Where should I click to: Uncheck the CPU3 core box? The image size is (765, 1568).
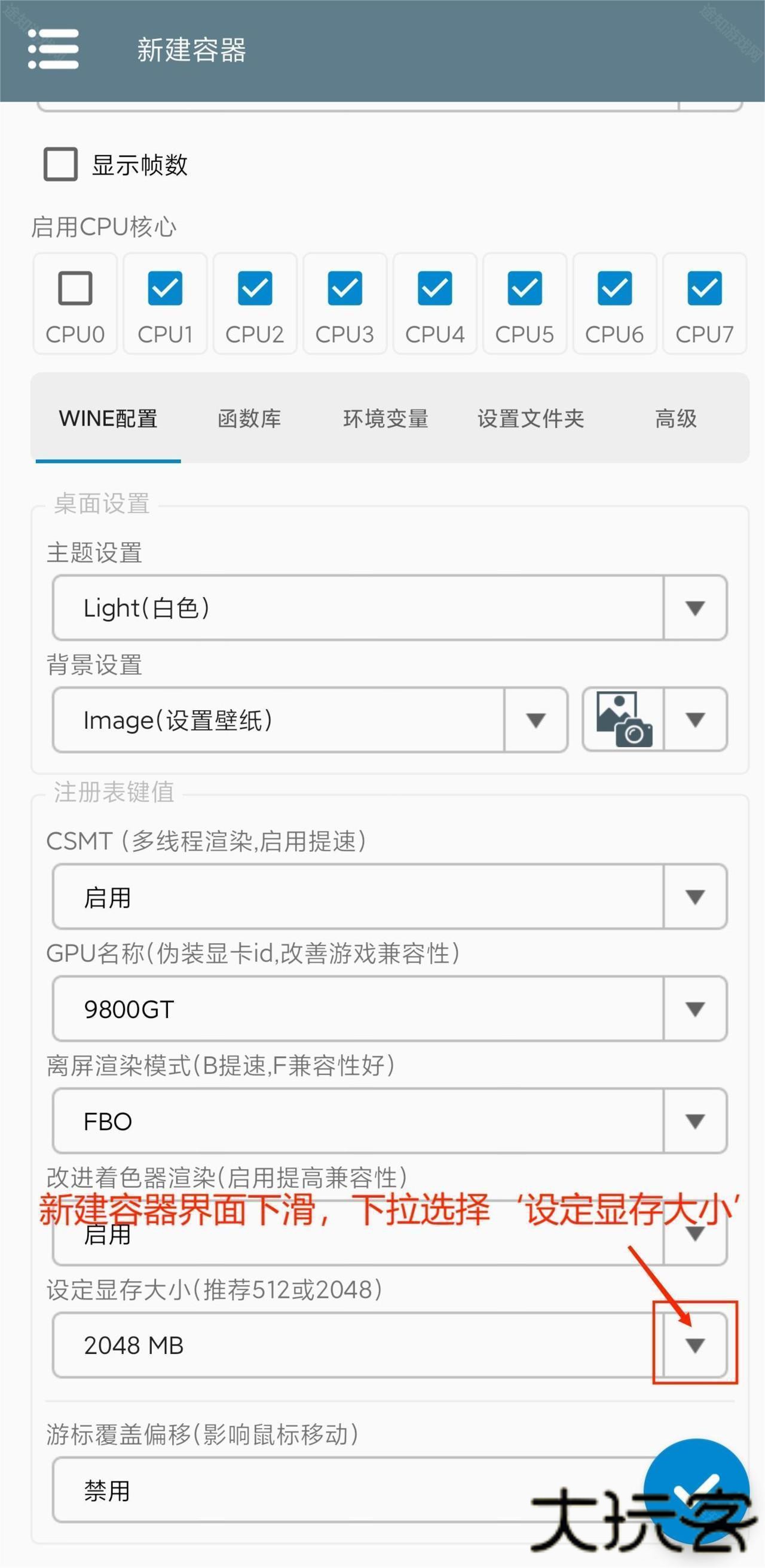[x=344, y=288]
